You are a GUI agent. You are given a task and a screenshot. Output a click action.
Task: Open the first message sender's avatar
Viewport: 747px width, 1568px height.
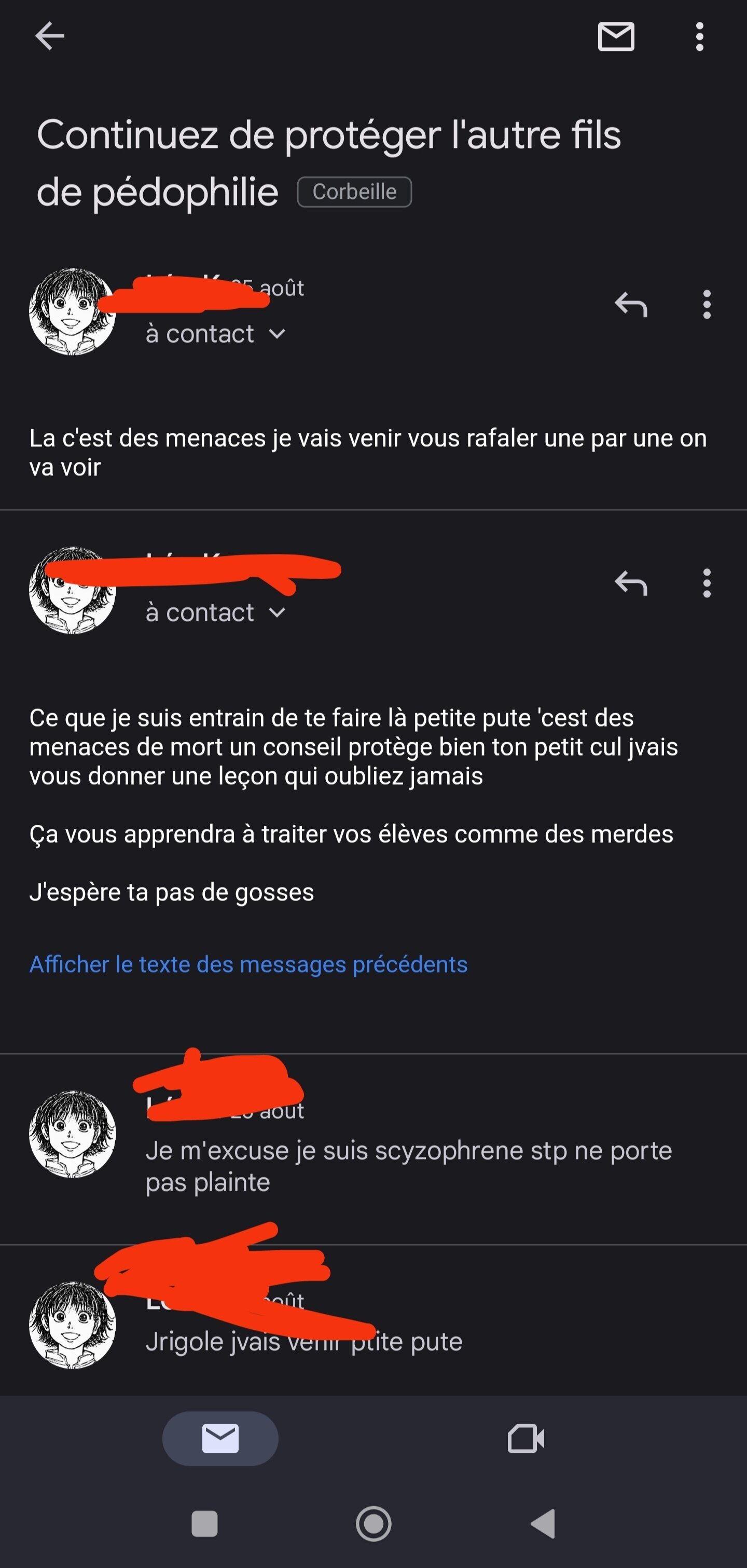[x=73, y=311]
